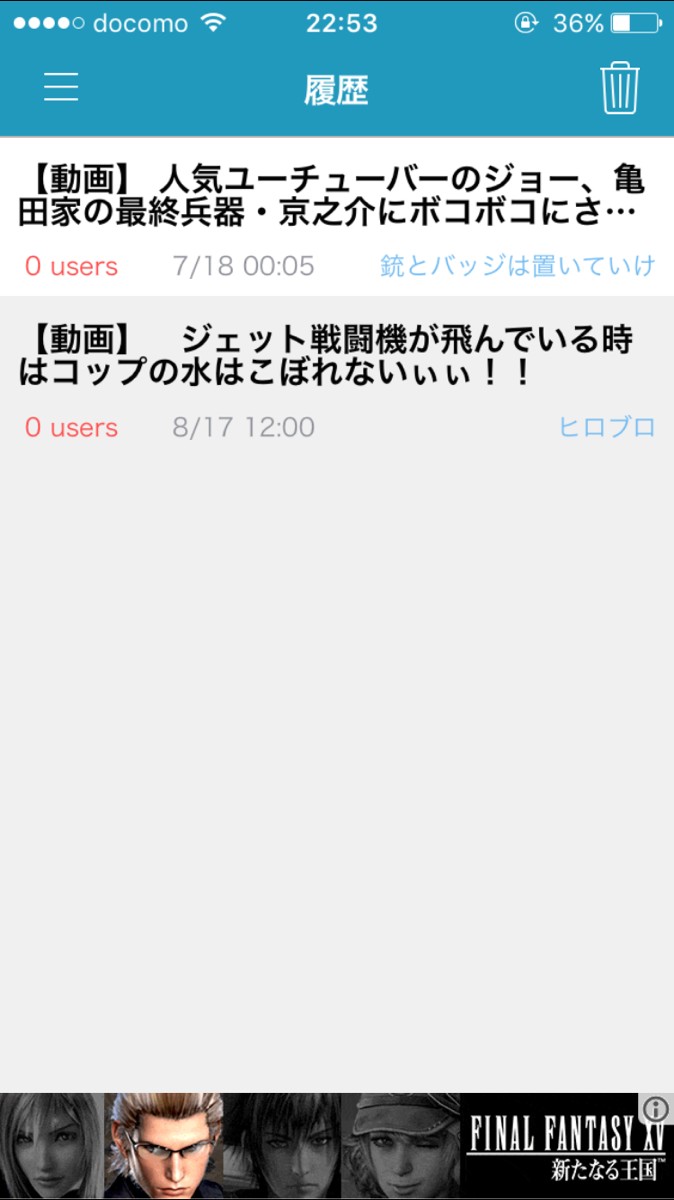Tap the trash can to clear history
The image size is (674, 1200).
pyautogui.click(x=619, y=88)
